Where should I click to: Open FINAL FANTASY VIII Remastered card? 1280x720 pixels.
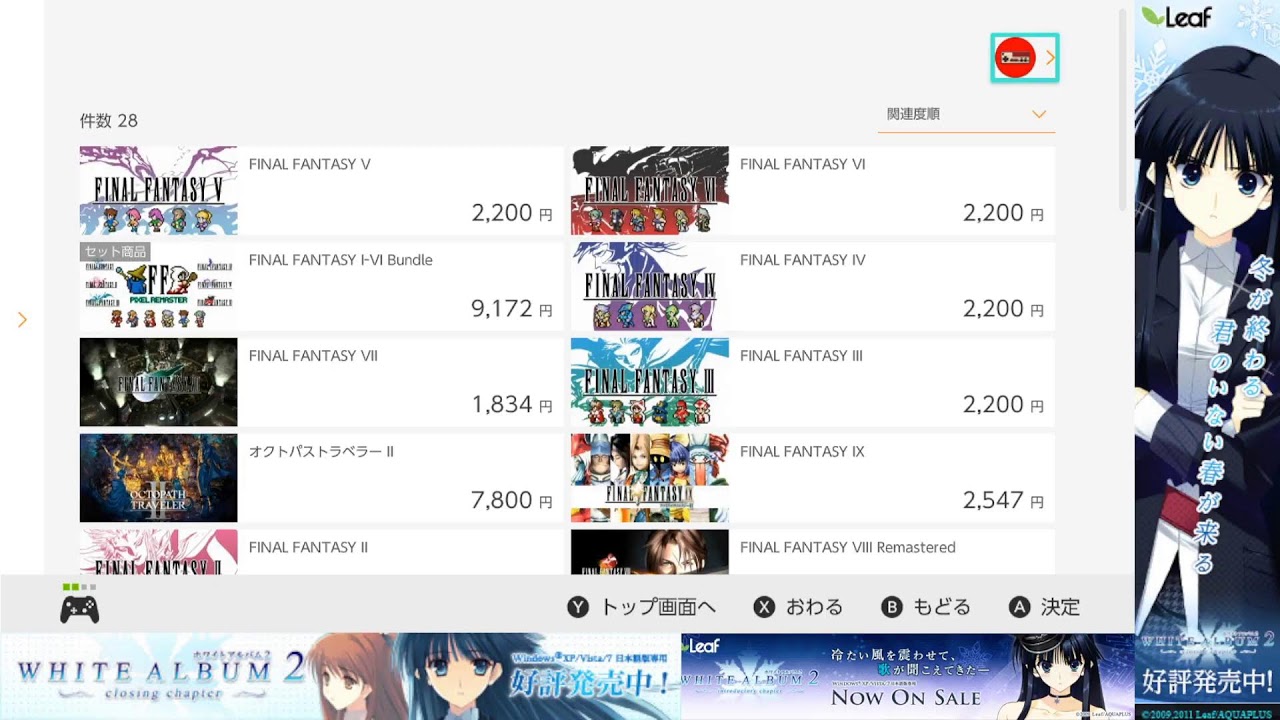[x=812, y=552]
